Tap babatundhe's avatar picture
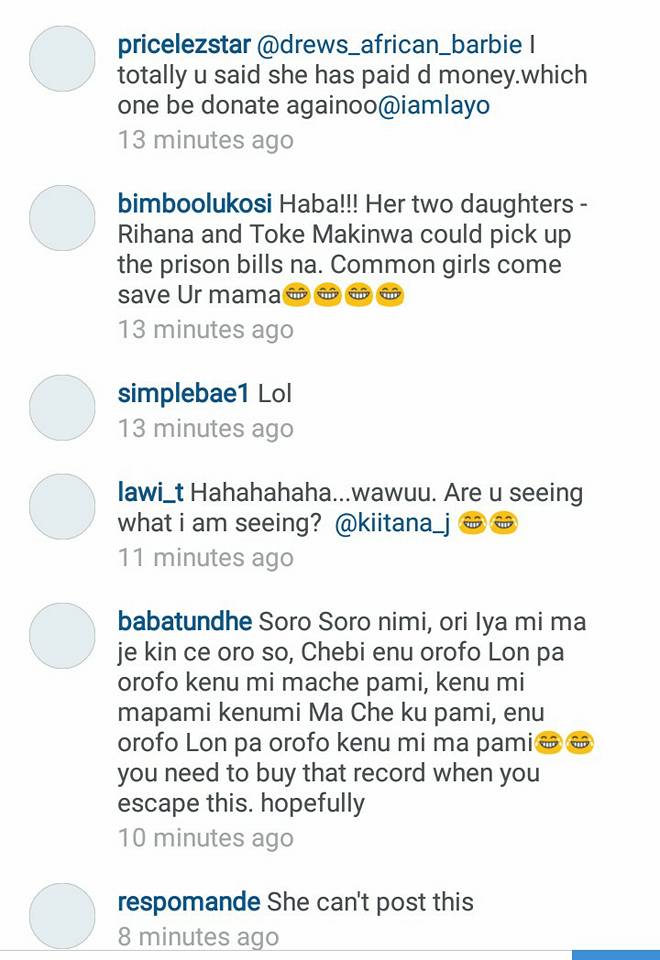660x960 pixels. (61, 636)
